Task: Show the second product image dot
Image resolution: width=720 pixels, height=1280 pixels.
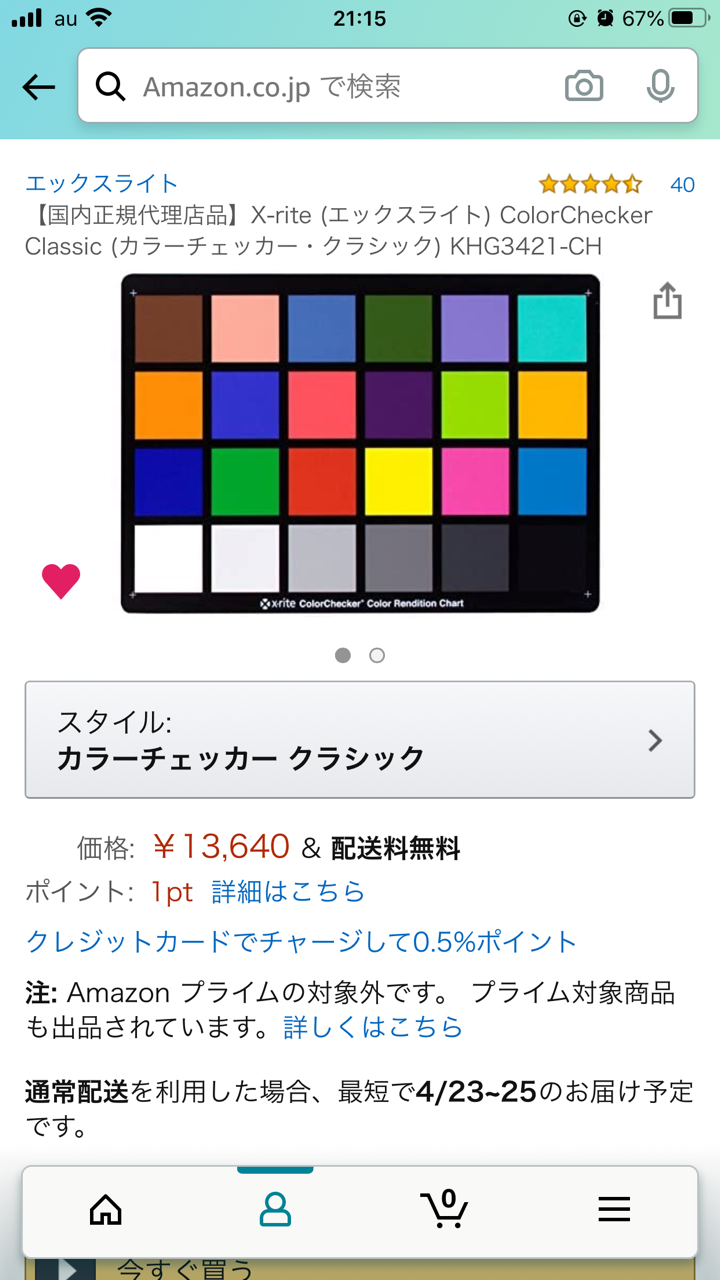Action: click(x=377, y=656)
